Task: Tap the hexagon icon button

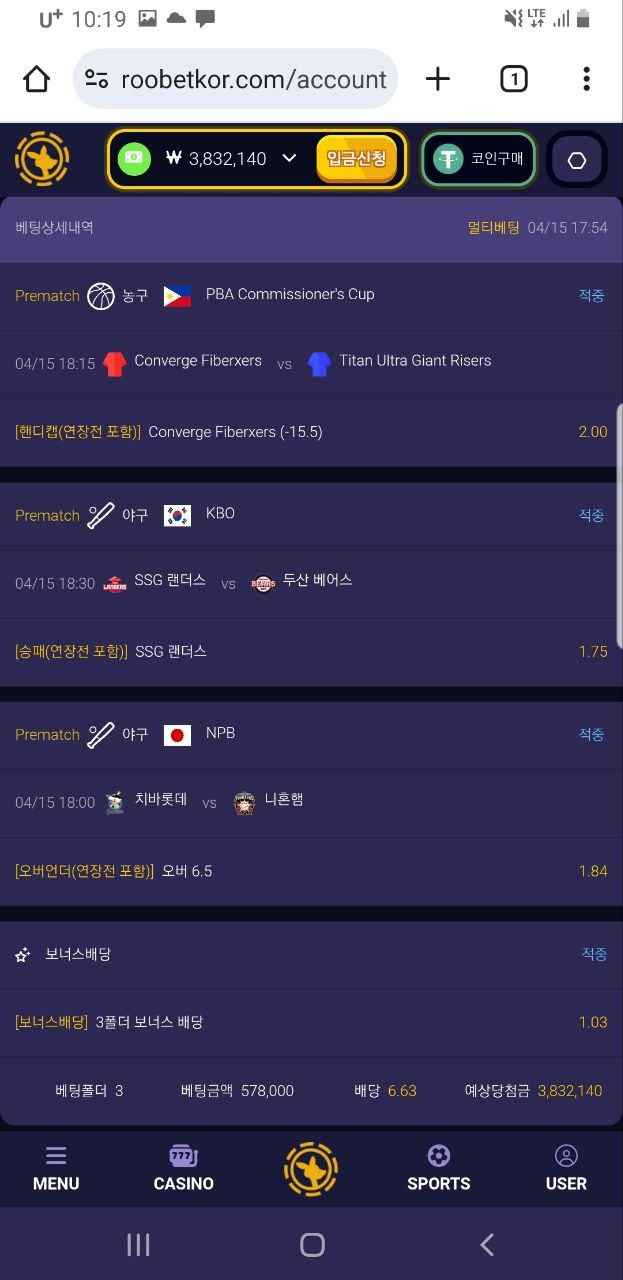Action: tap(577, 160)
